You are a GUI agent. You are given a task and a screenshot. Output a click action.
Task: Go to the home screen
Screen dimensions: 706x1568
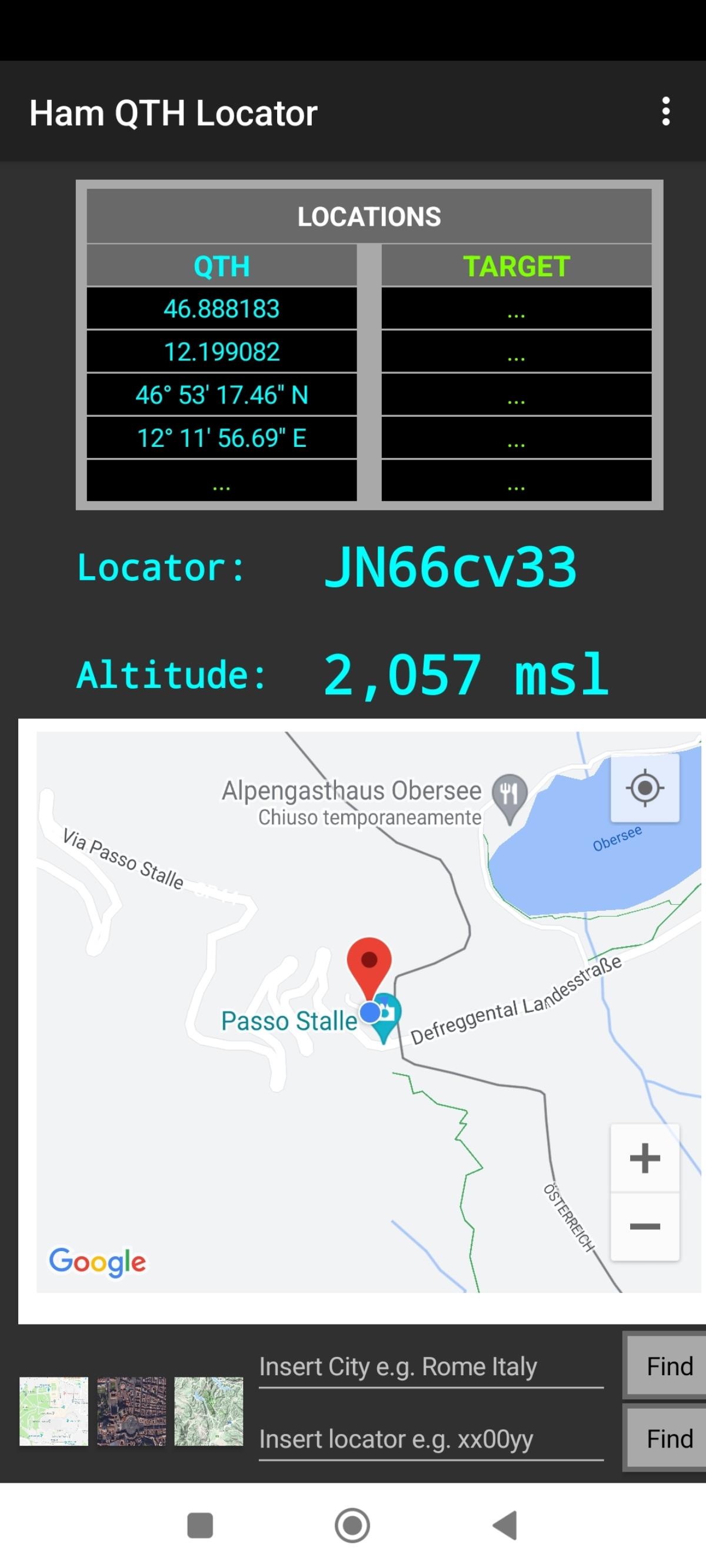pos(352,1526)
